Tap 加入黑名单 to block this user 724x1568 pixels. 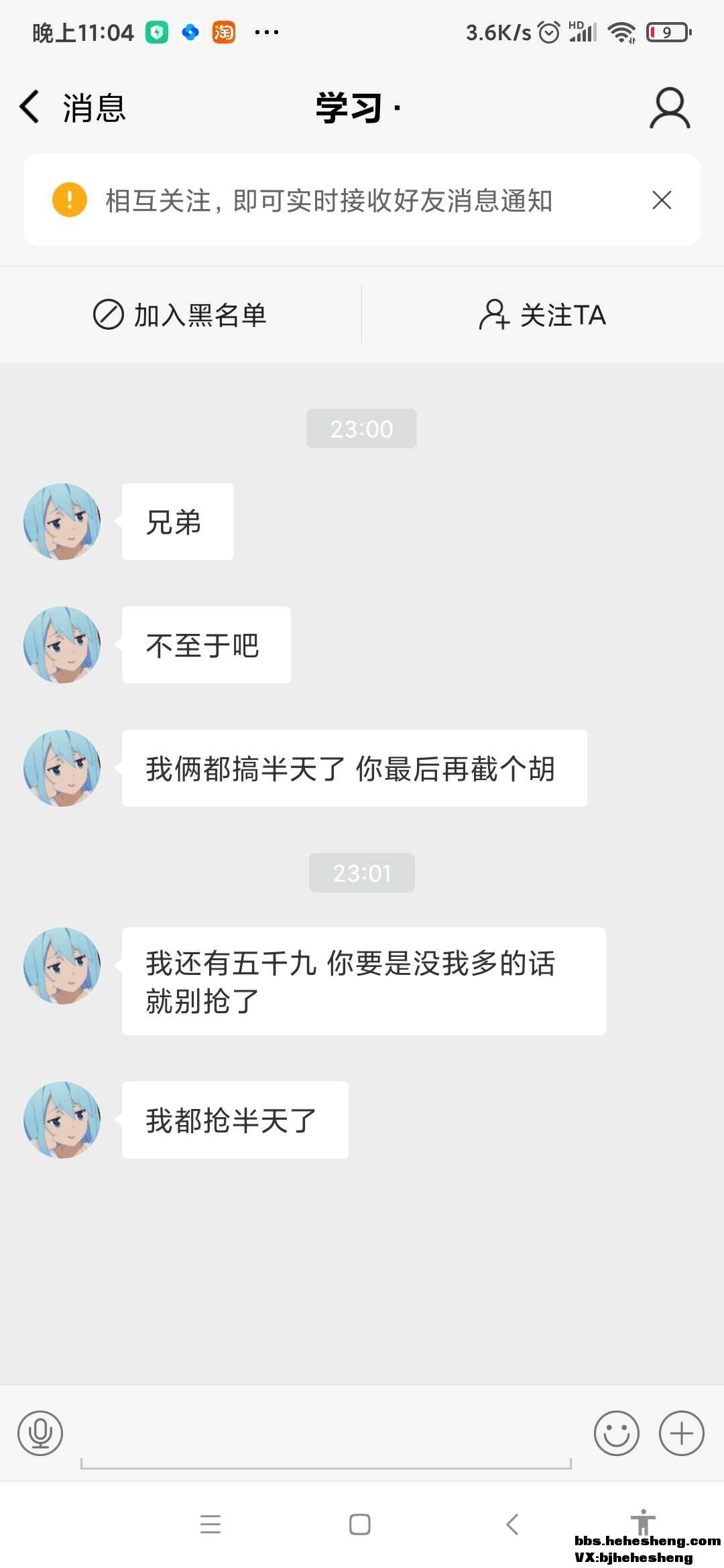[x=180, y=315]
